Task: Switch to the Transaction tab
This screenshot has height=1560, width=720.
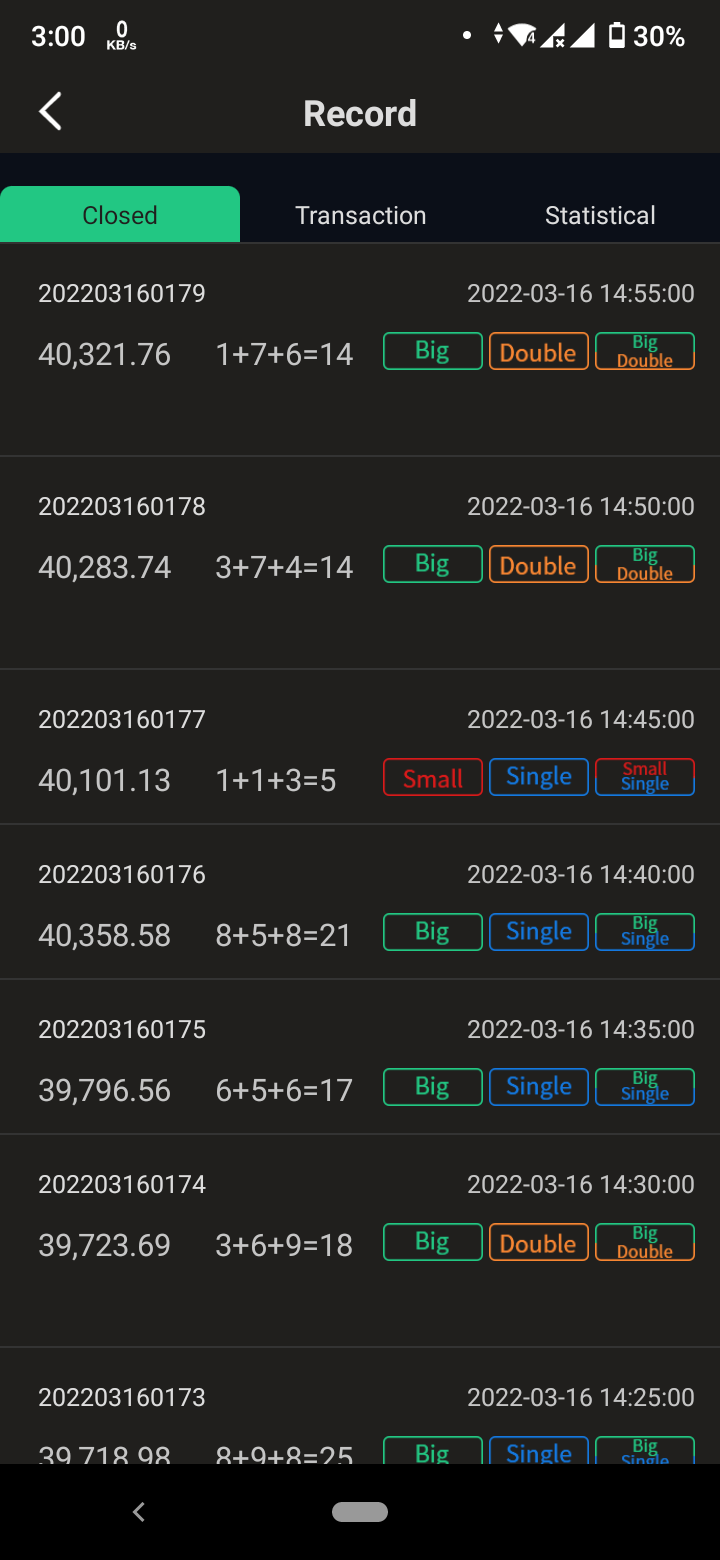Action: click(360, 215)
